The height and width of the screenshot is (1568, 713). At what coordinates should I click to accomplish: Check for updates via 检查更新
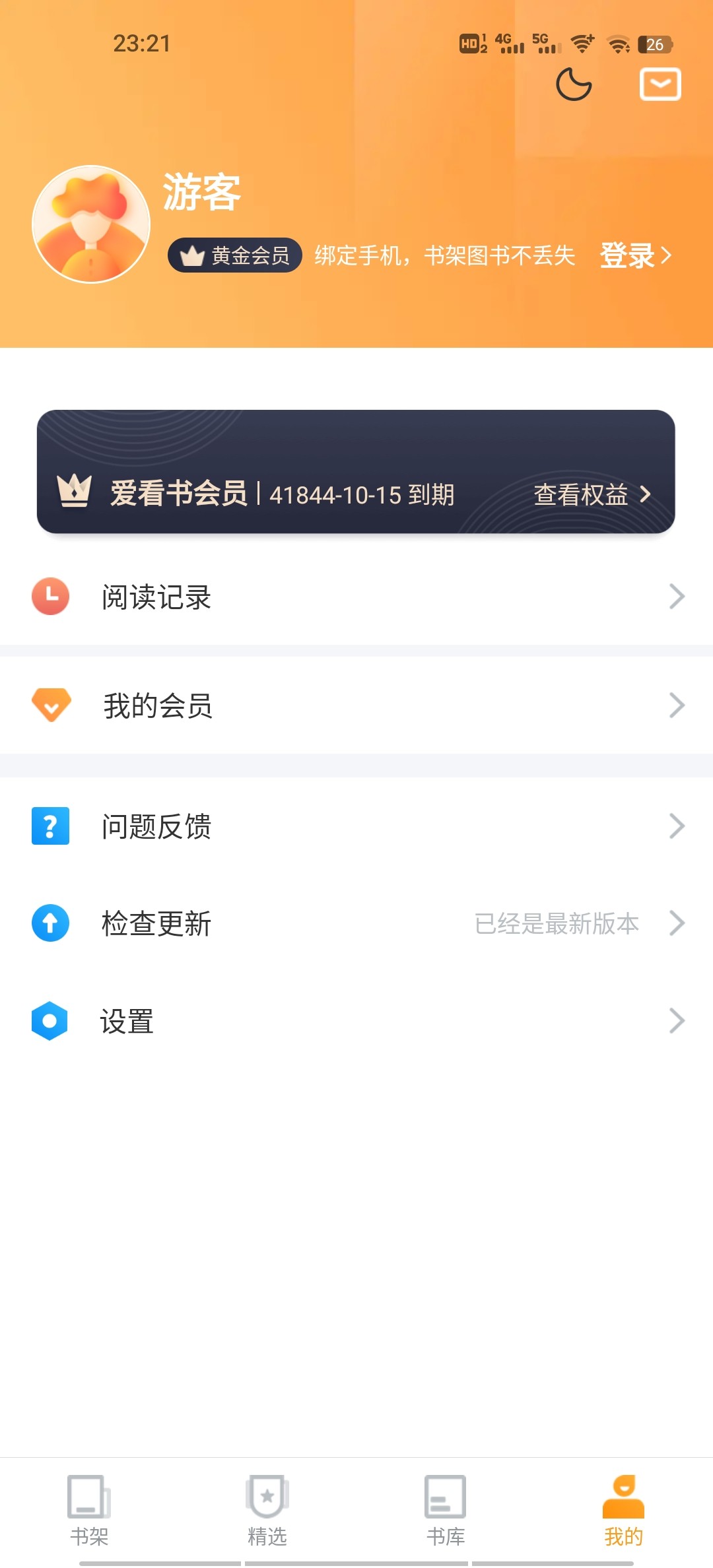coord(356,923)
